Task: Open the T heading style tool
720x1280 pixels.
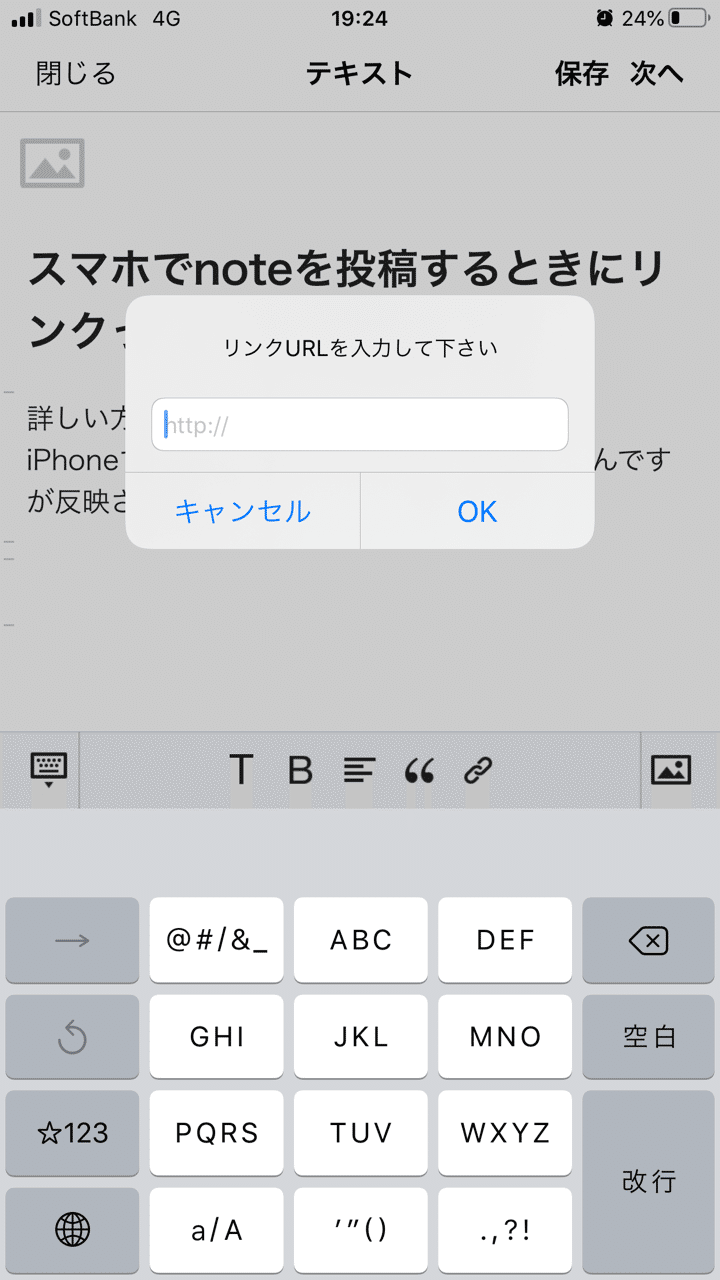Action: coord(241,769)
